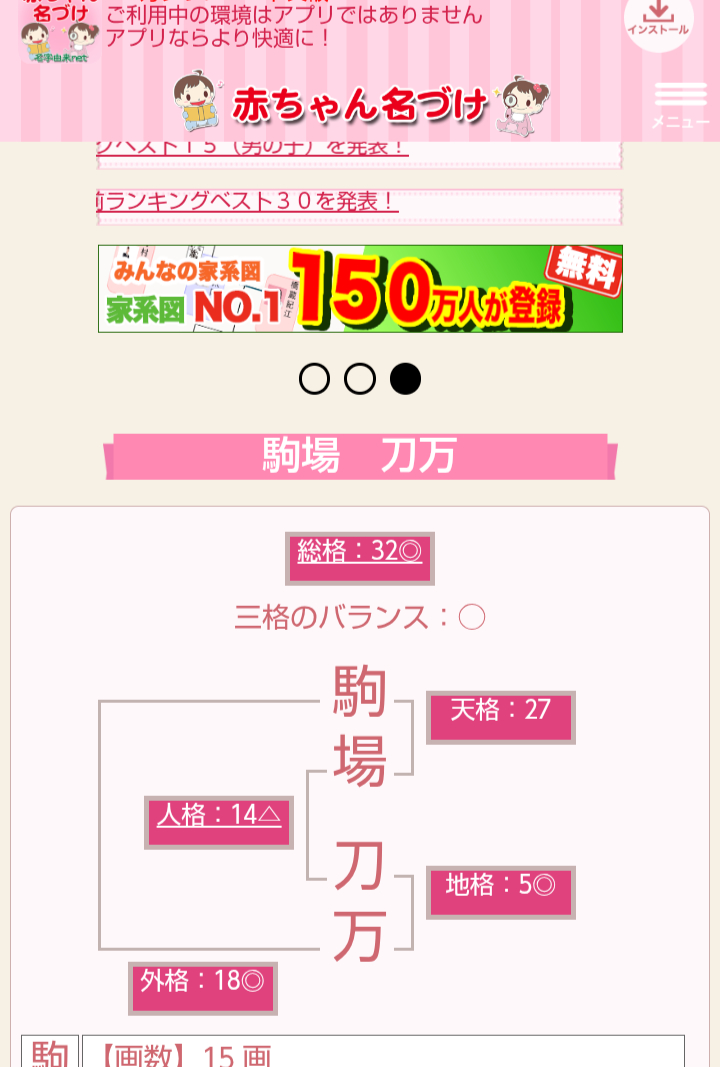Open the みんなの家系図 banner ad
720x1067 pixels.
(x=360, y=289)
